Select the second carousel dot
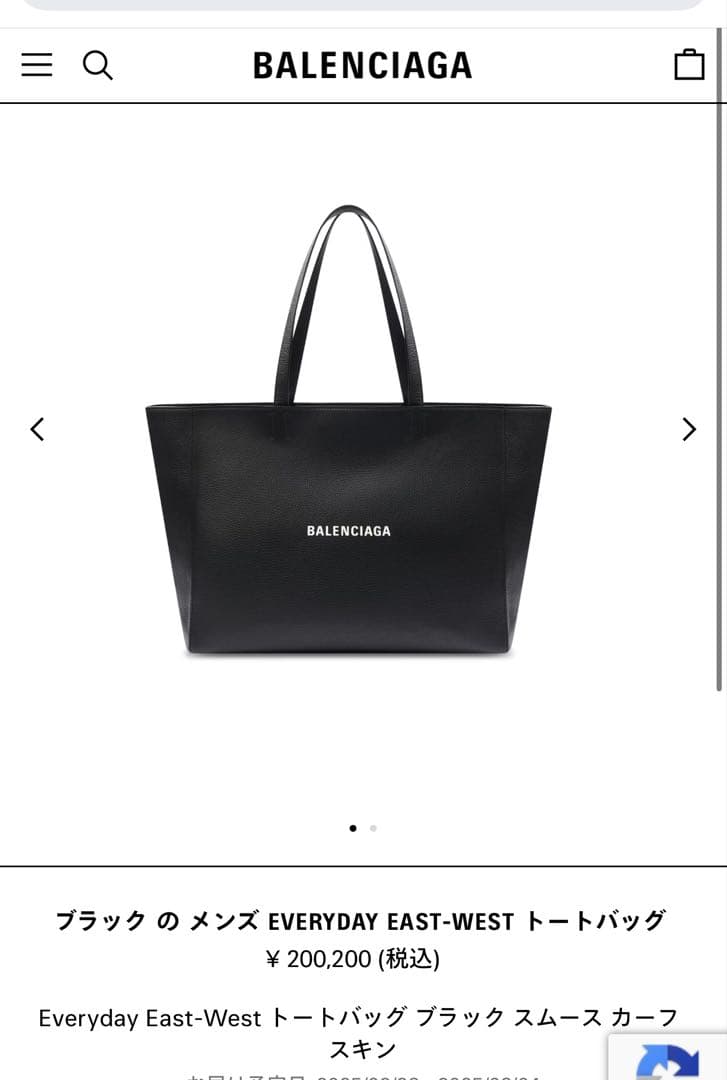 pos(373,829)
